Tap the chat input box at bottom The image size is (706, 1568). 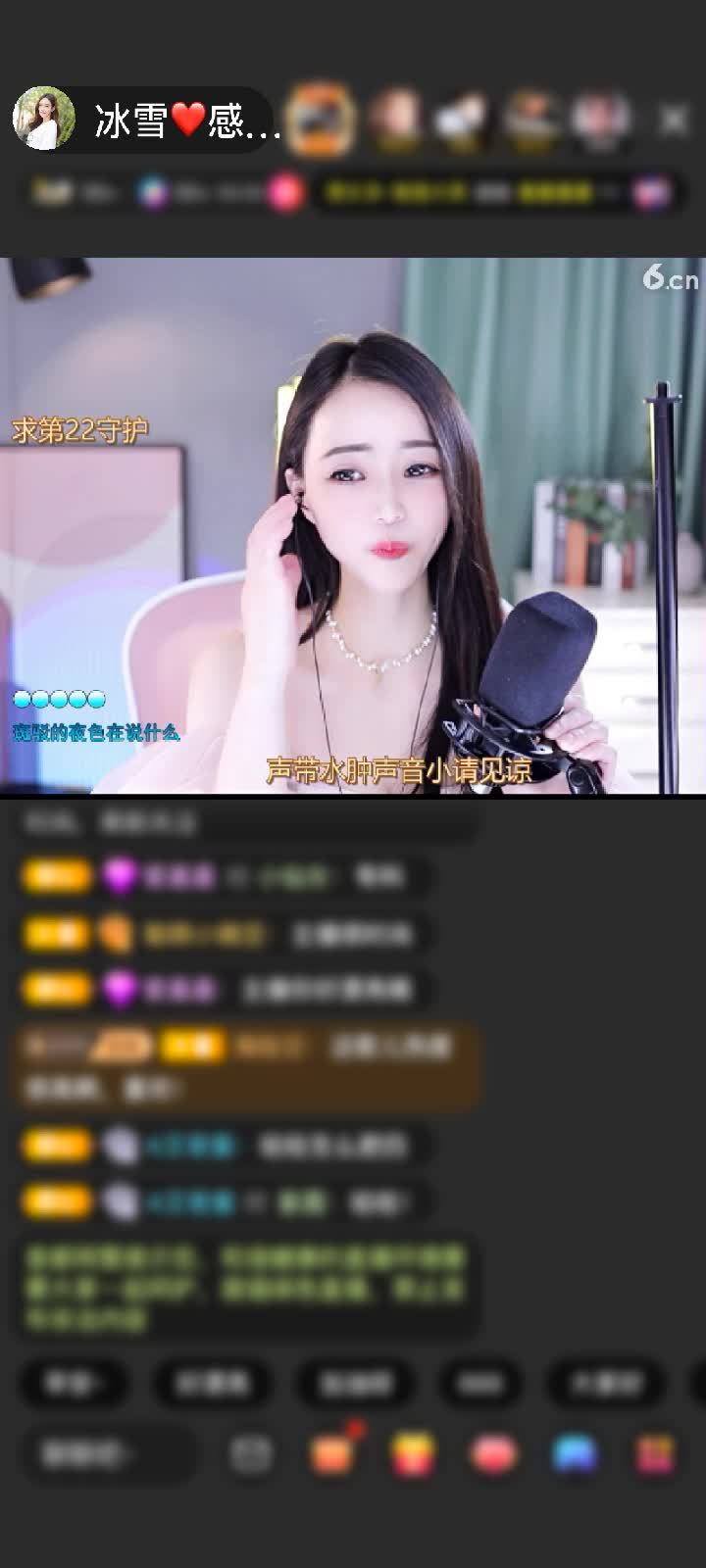pos(108,1453)
